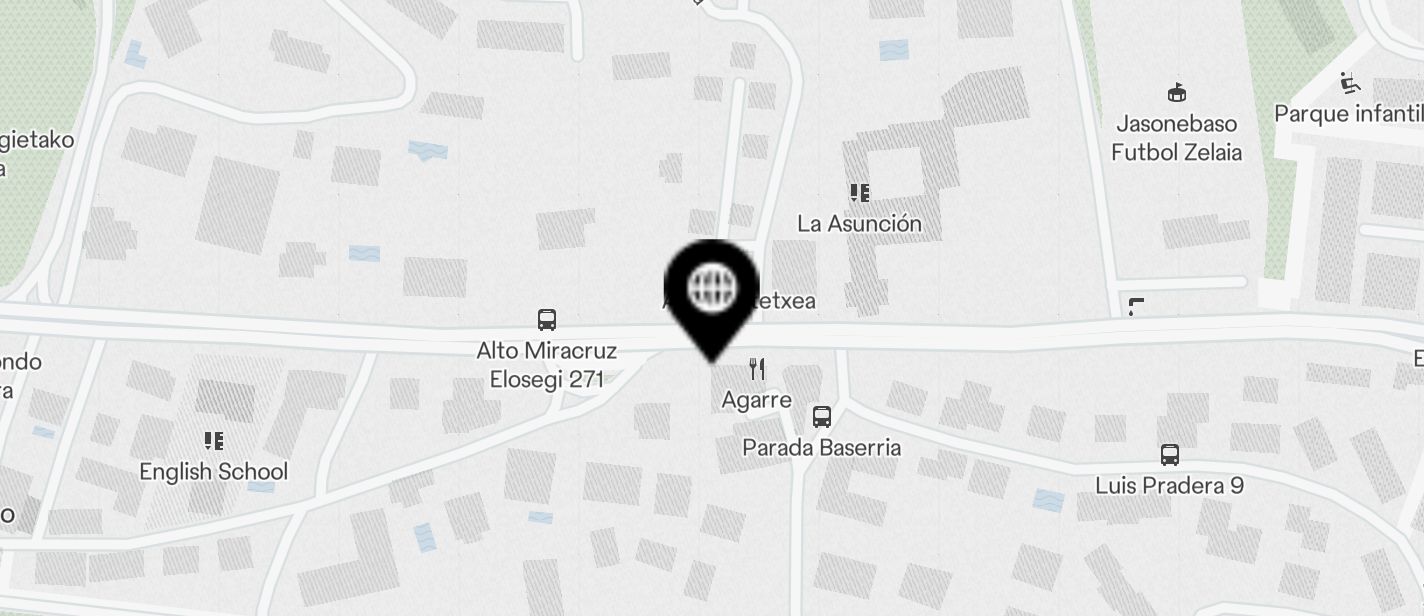The width and height of the screenshot is (1424, 616).
Task: Select the Alto Miracruz Elosegi 271 bus stop
Action: coord(547,320)
